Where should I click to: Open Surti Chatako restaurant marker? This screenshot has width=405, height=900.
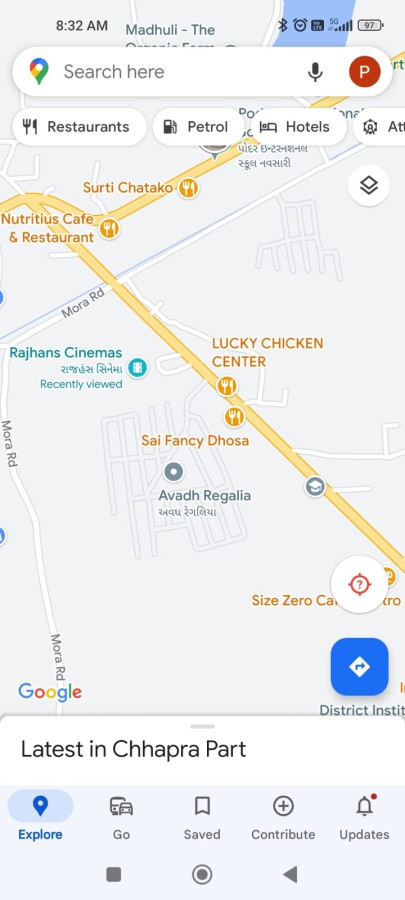tap(188, 188)
